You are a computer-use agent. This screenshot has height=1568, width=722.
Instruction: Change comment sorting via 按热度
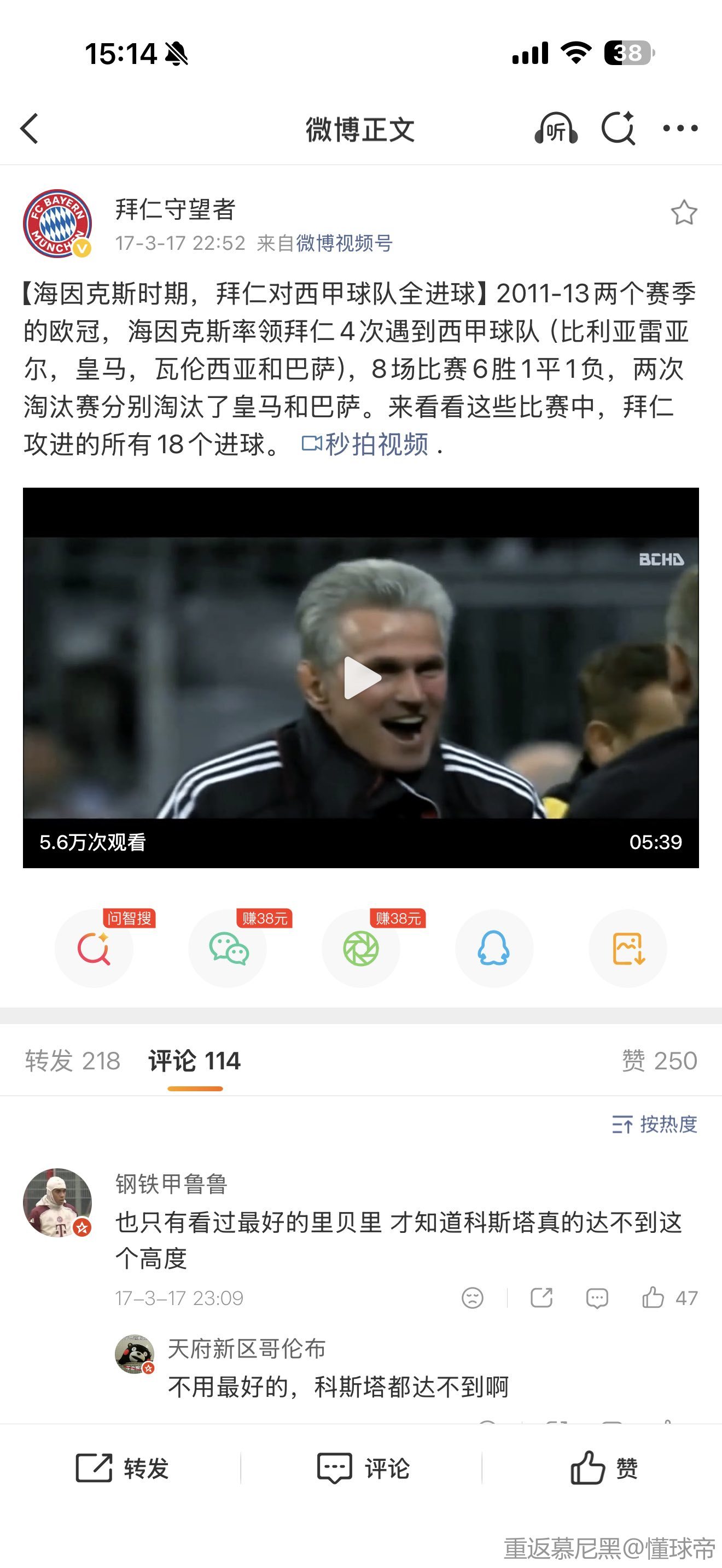point(654,1124)
